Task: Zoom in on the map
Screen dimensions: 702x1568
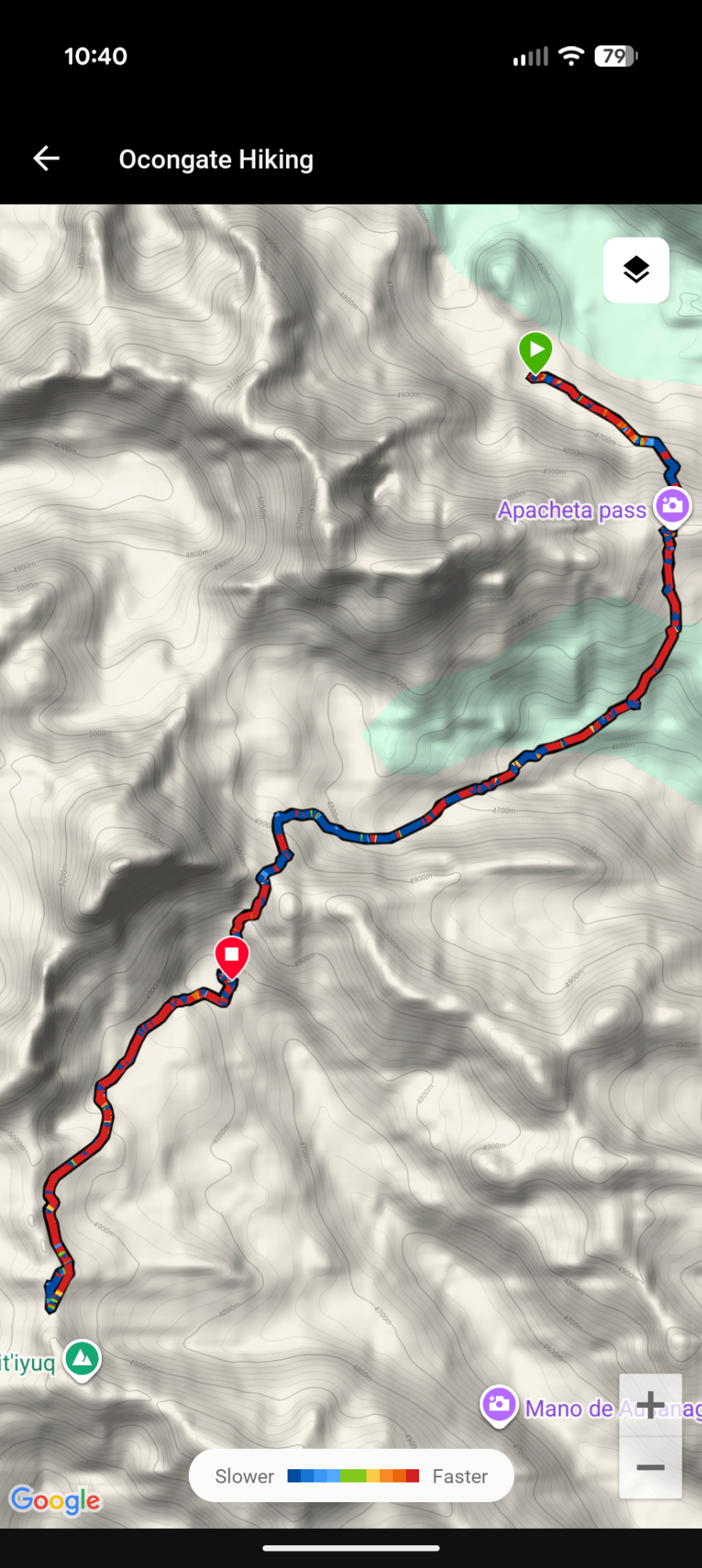Action: (650, 1404)
